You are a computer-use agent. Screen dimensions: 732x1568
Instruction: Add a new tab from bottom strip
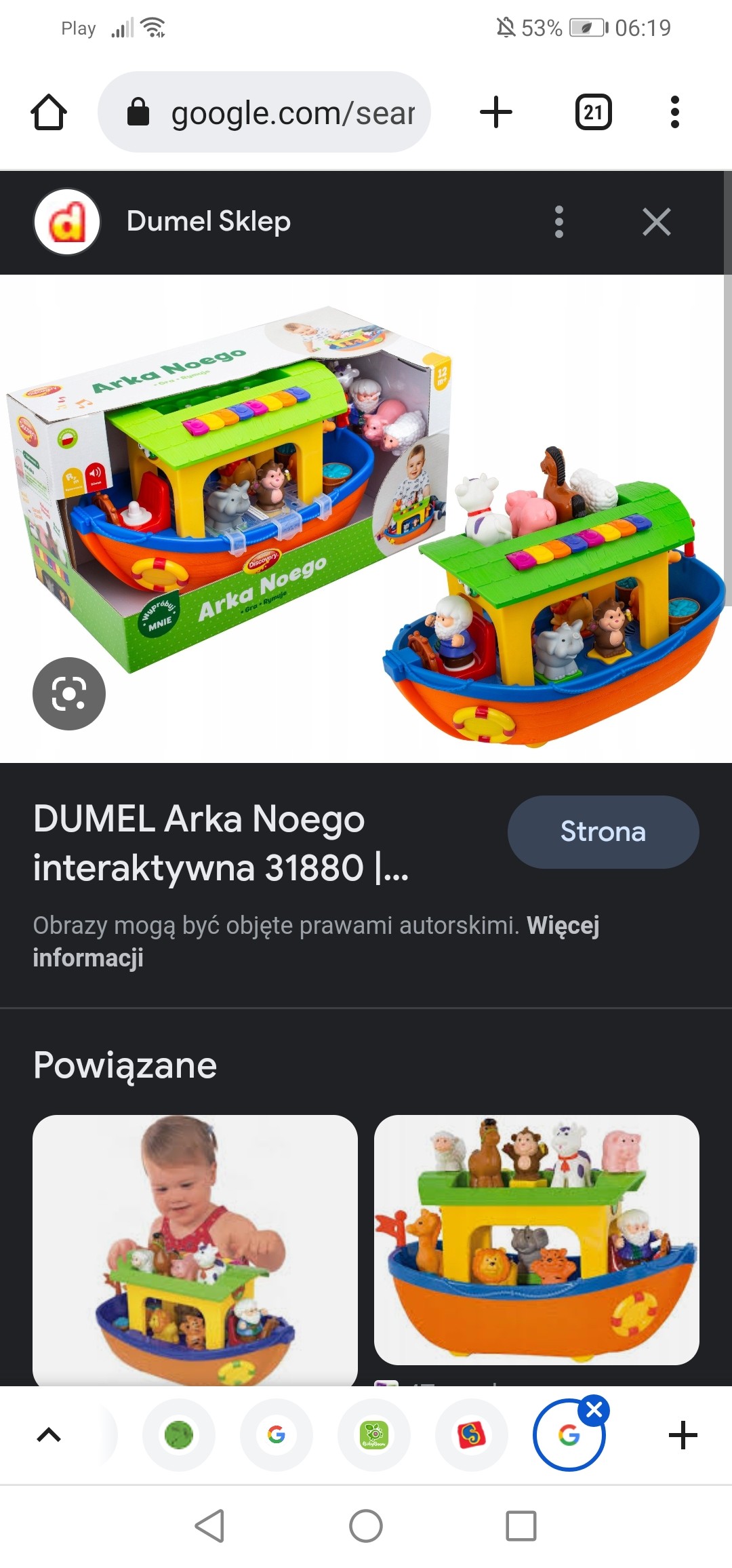point(683,1435)
